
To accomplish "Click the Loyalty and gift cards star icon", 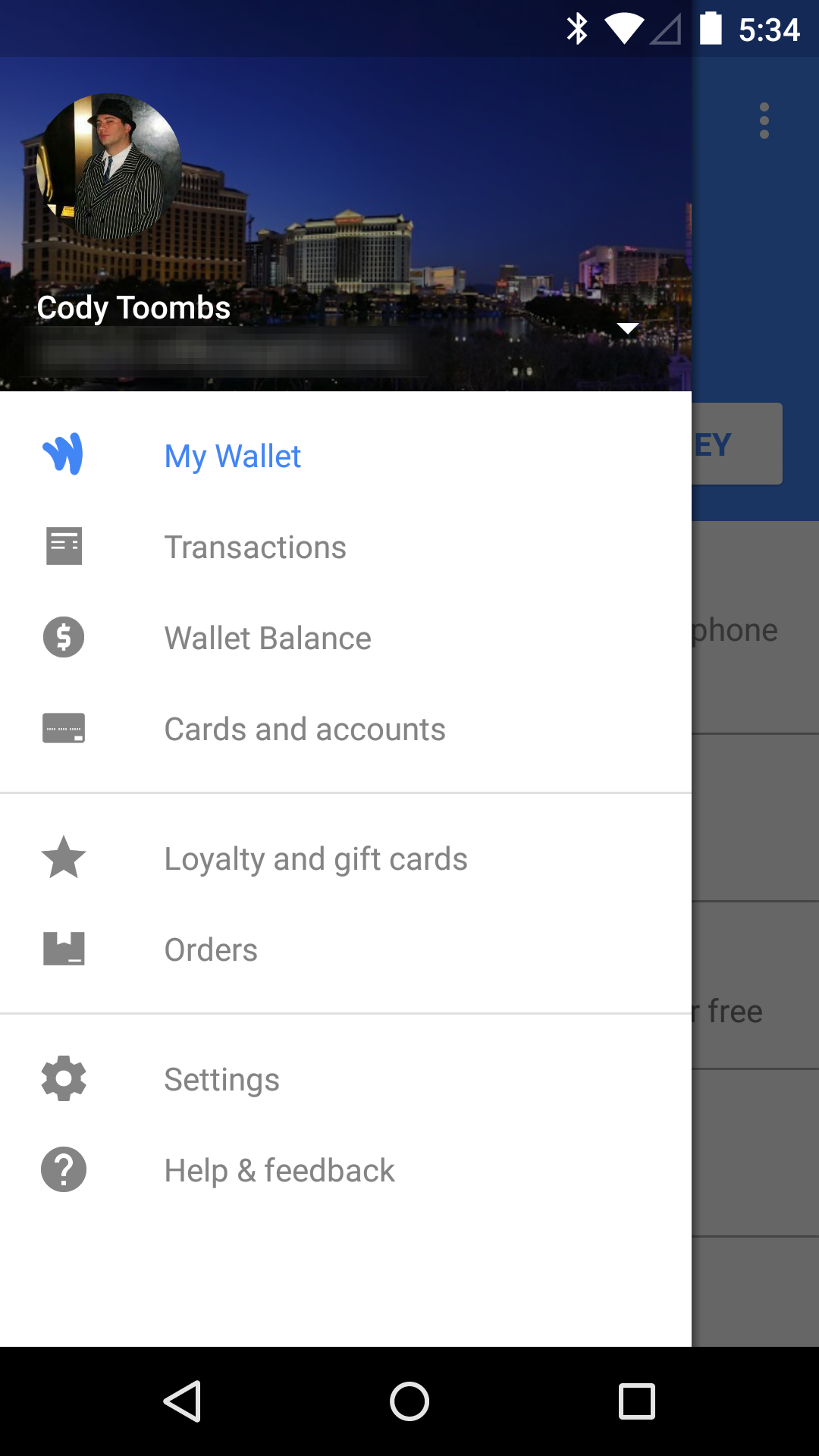I will pos(64,858).
